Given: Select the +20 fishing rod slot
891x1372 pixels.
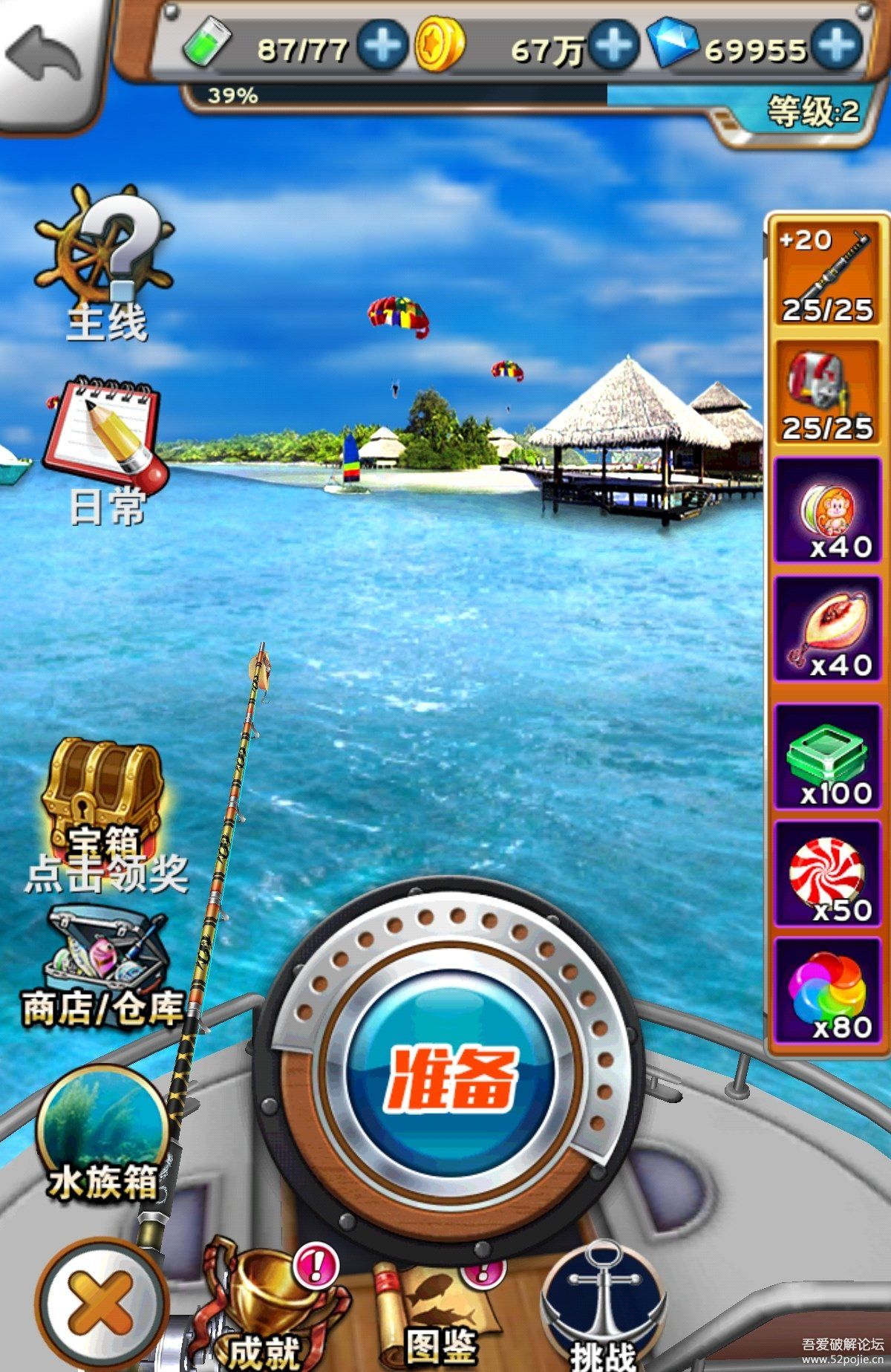Looking at the screenshot, I should 827,273.
